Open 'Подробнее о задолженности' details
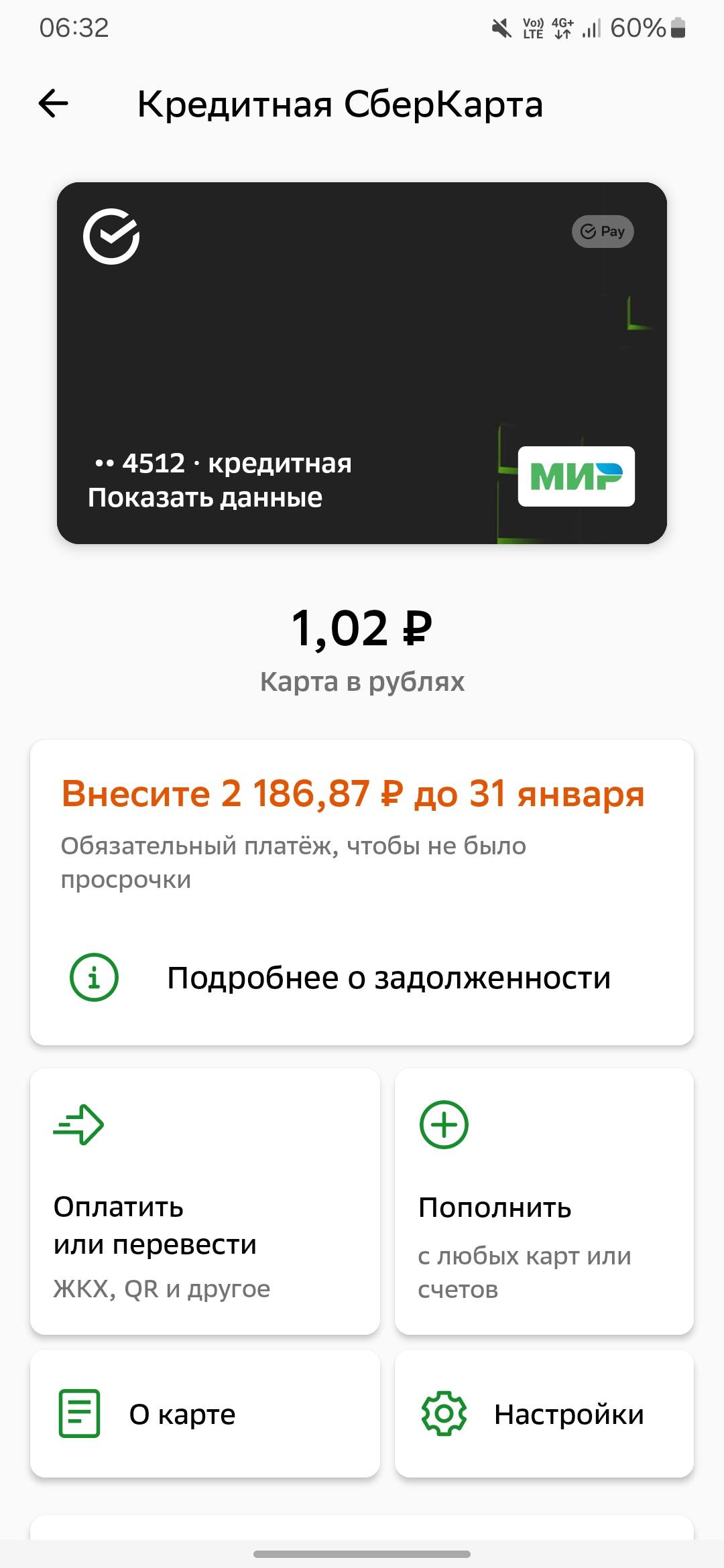 [x=389, y=978]
